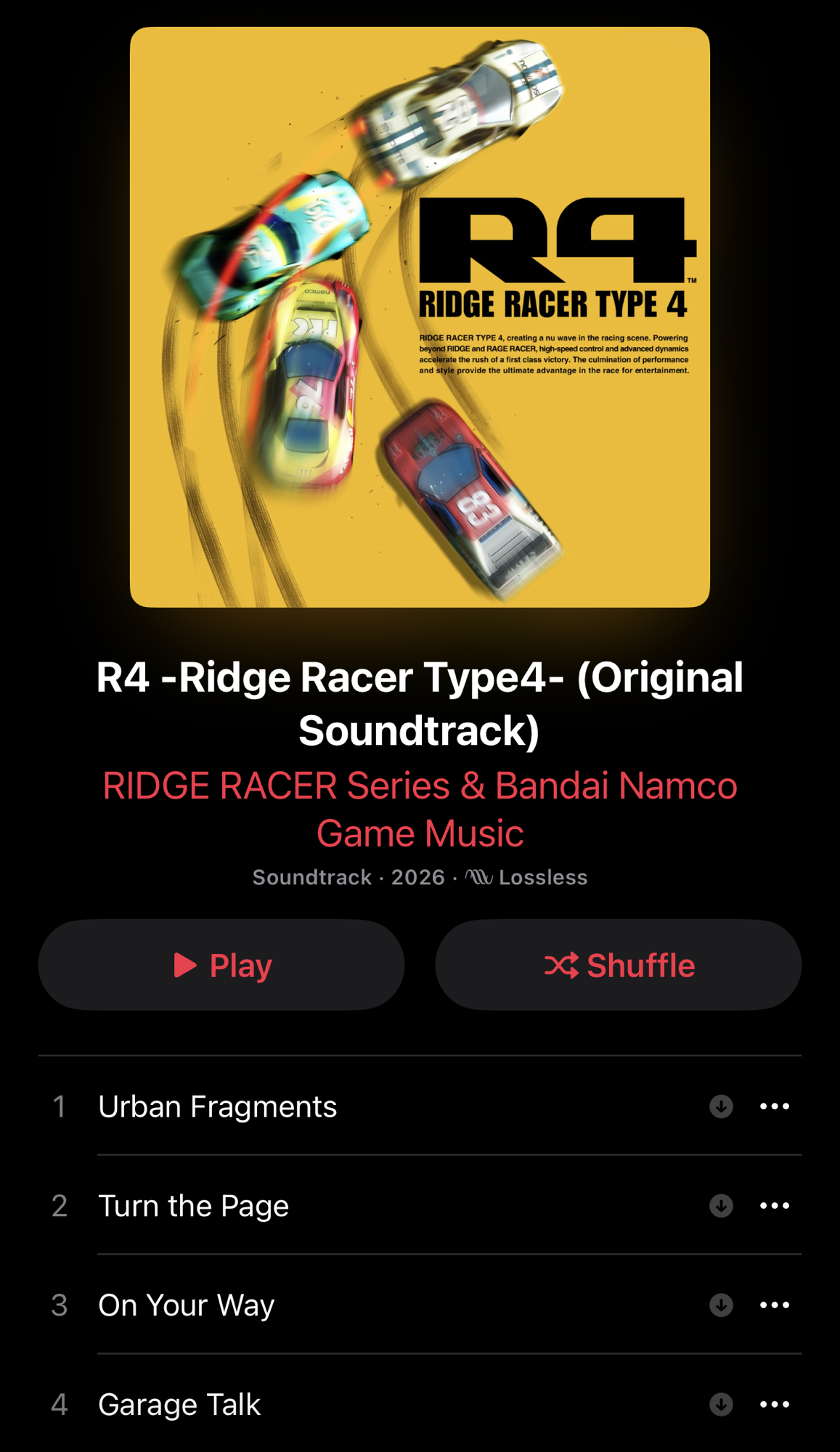Viewport: 840px width, 1452px height.
Task: Download Turn the Page
Action: point(721,1206)
